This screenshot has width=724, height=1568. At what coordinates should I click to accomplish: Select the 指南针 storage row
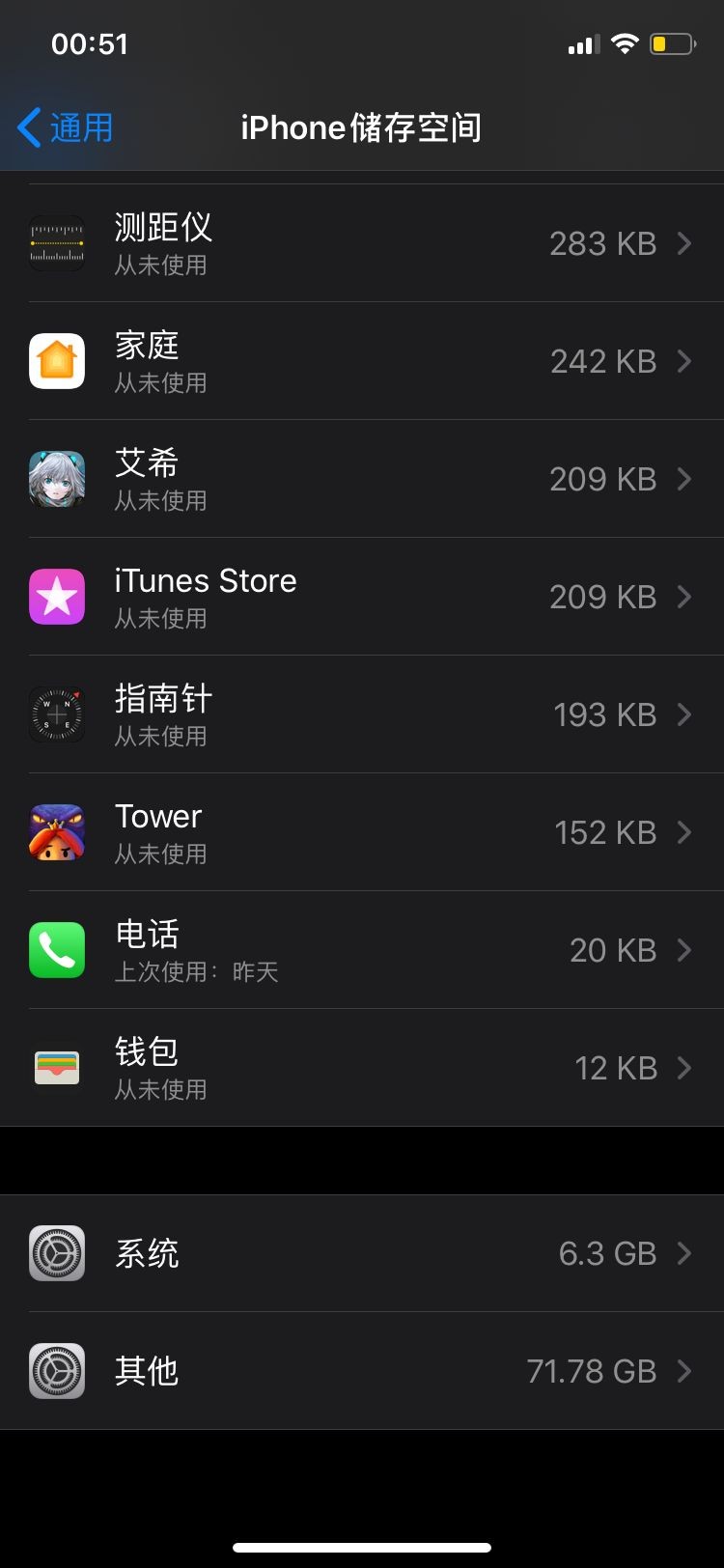362,714
